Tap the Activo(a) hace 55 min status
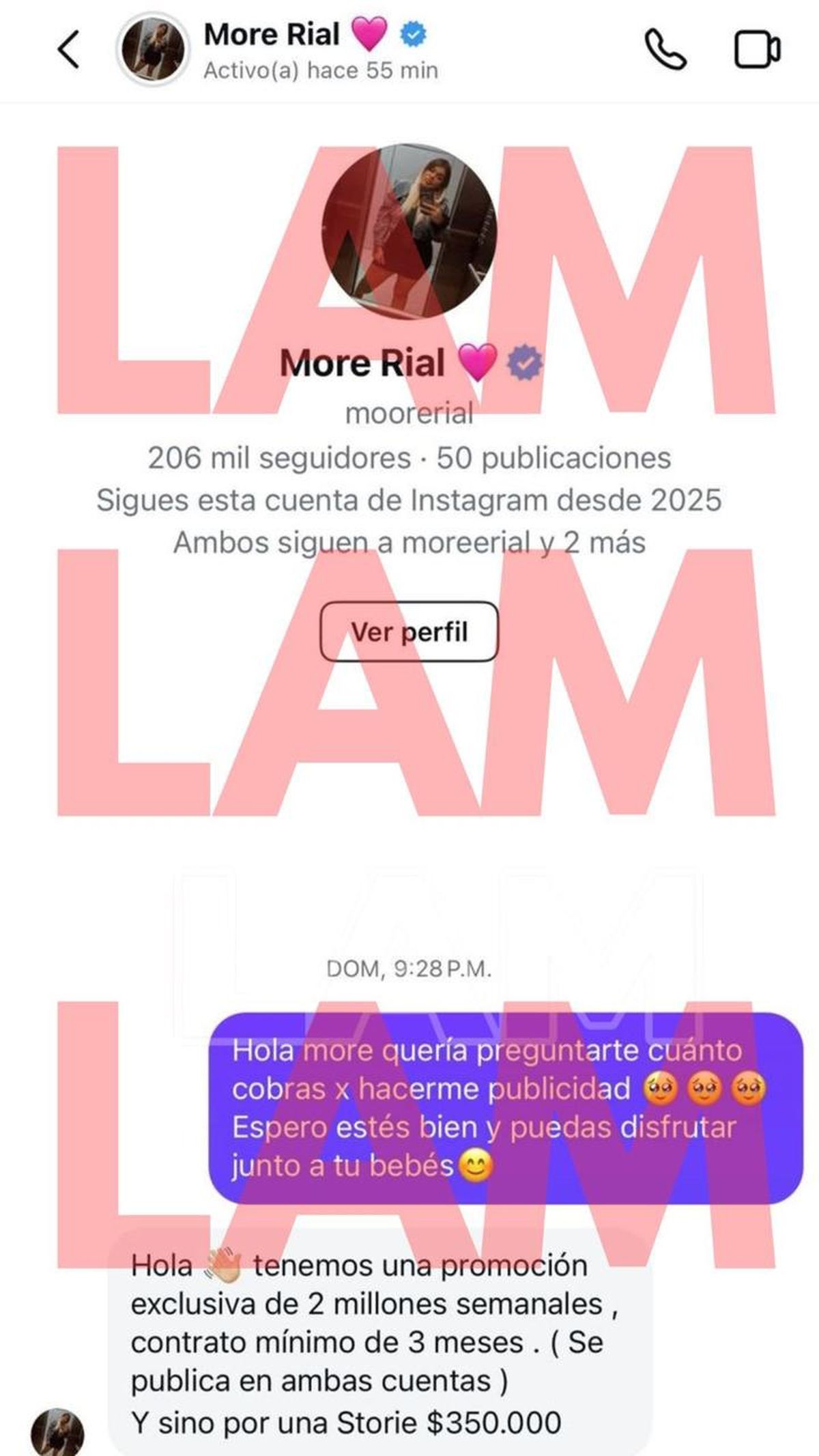819x1456 pixels. (x=321, y=70)
